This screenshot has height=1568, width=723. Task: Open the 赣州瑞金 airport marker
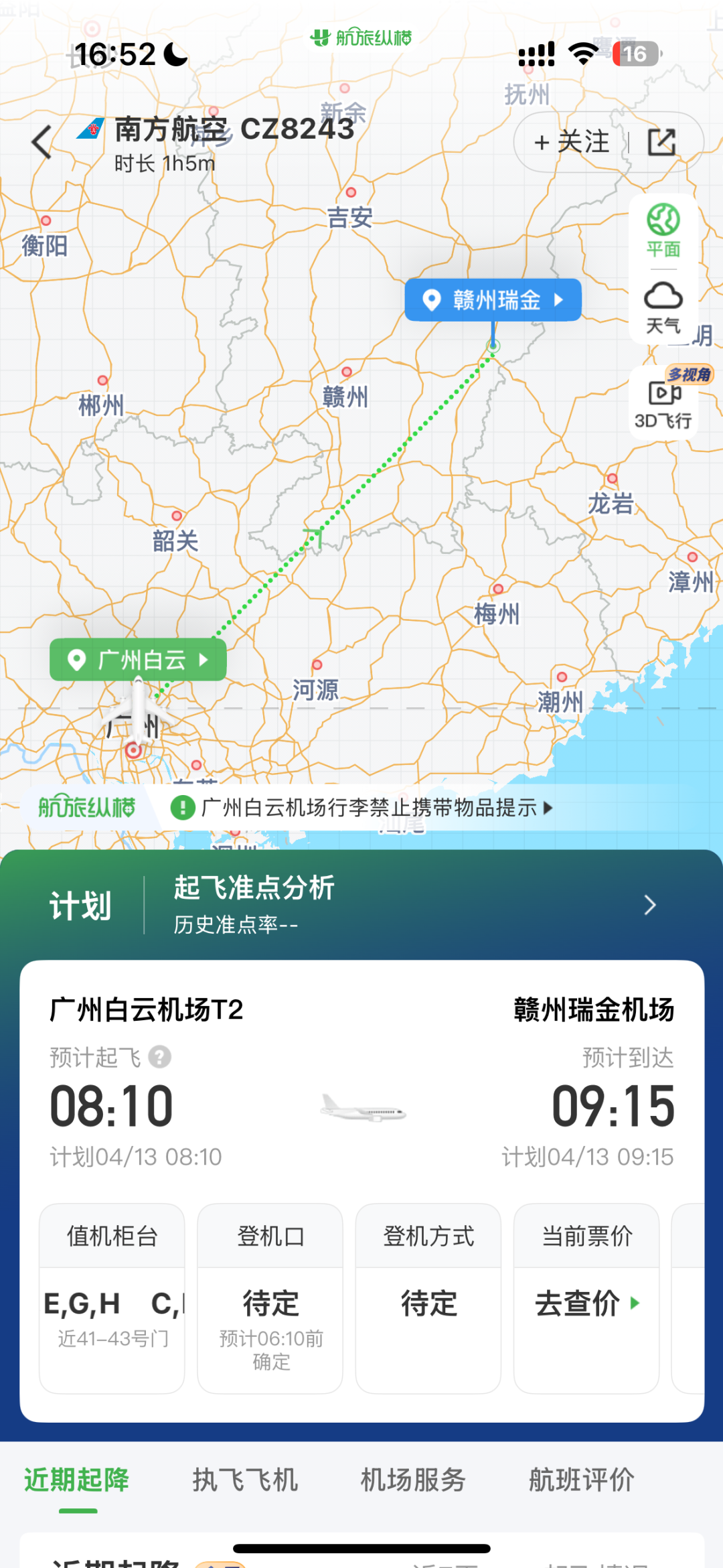493,300
